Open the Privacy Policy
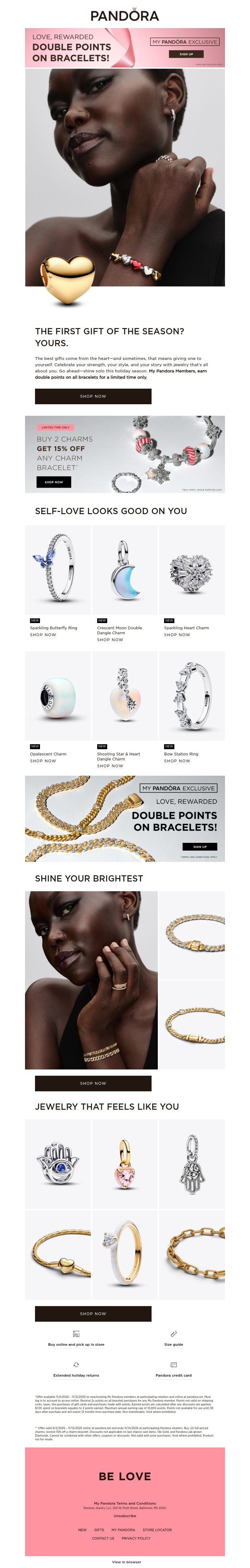Screen dimensions: 250x1568 pyautogui.click(x=136, y=1538)
